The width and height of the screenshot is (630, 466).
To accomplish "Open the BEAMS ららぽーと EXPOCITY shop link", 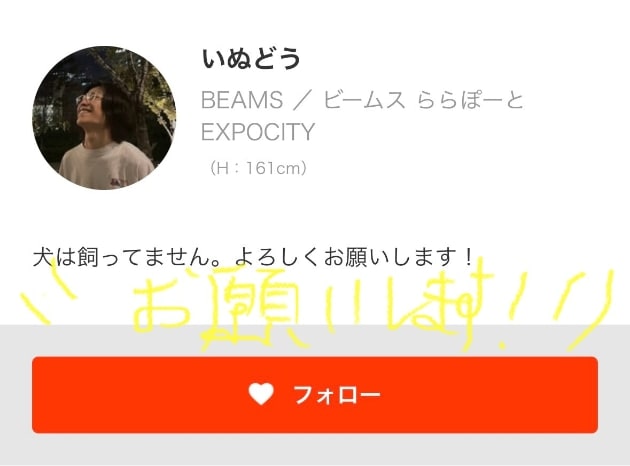I will coord(362,115).
